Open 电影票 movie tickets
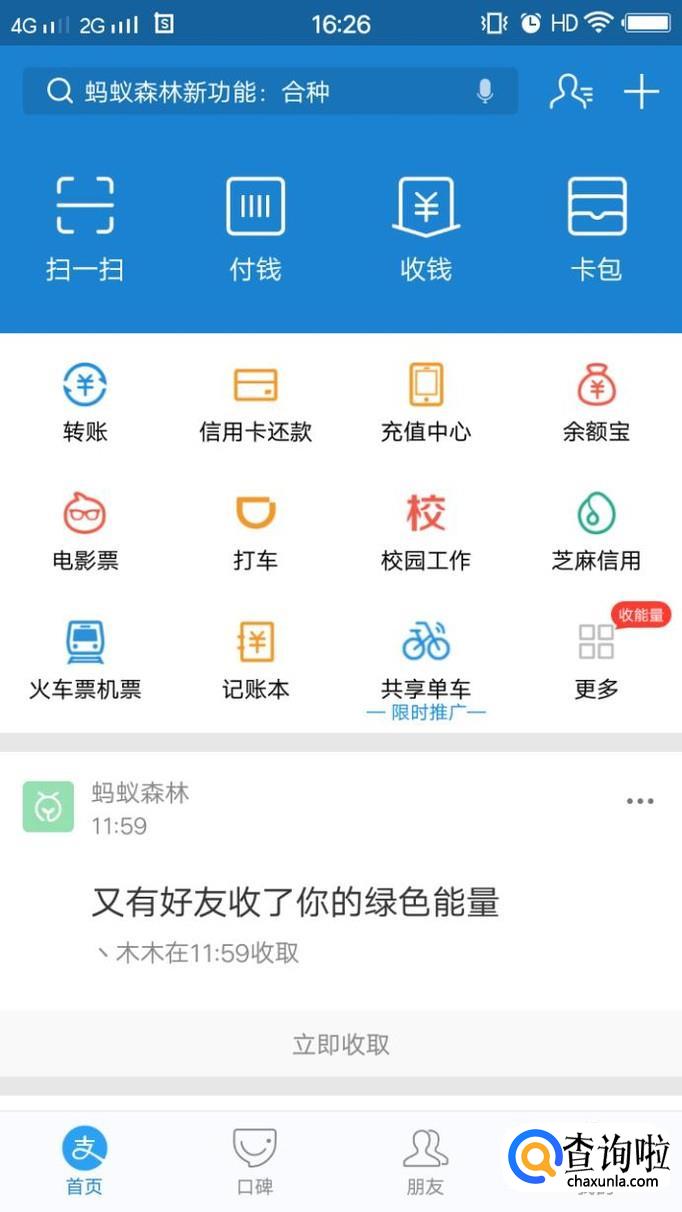 coord(85,530)
